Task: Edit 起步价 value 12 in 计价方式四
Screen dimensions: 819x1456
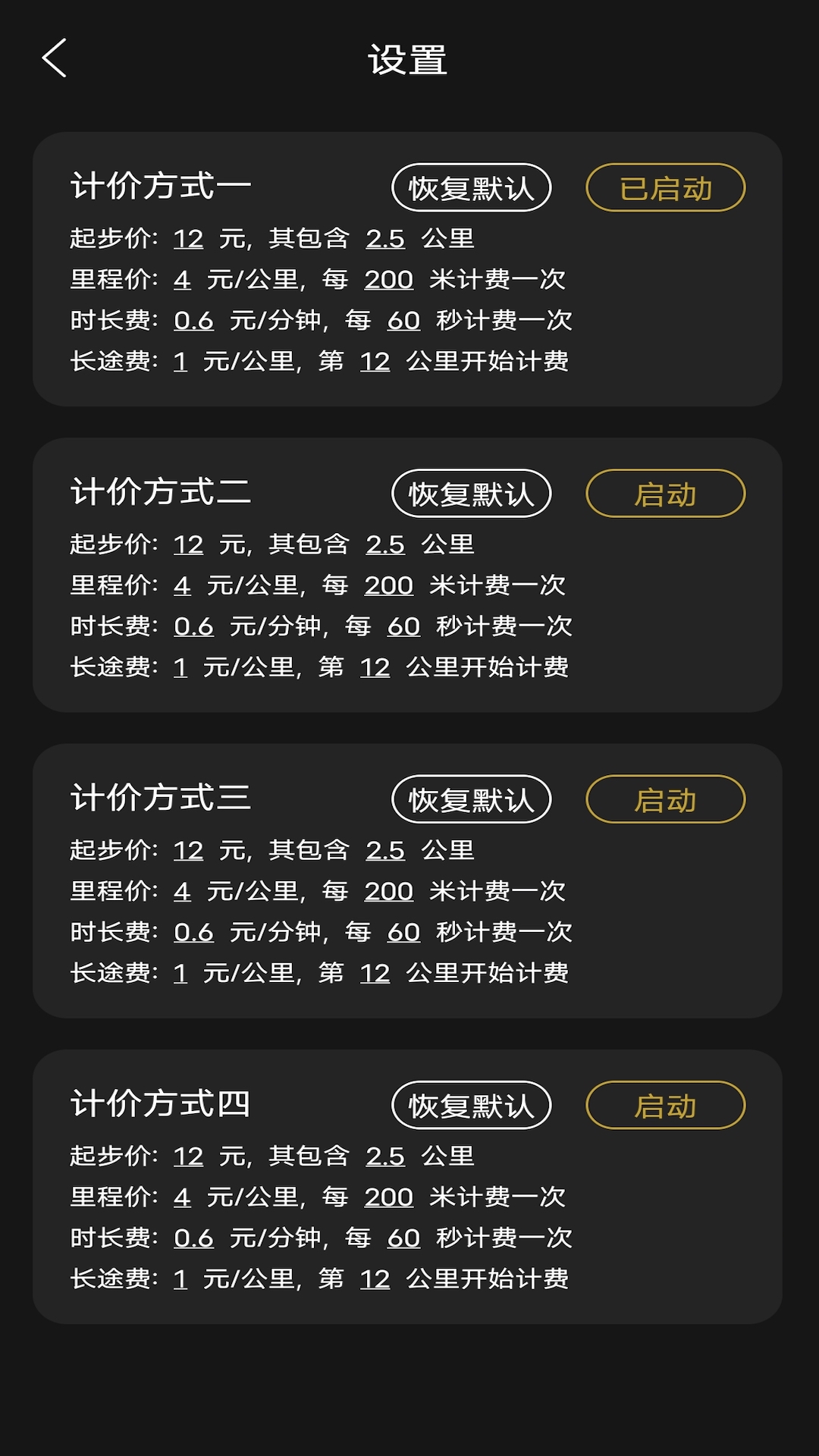Action: pyautogui.click(x=188, y=1156)
